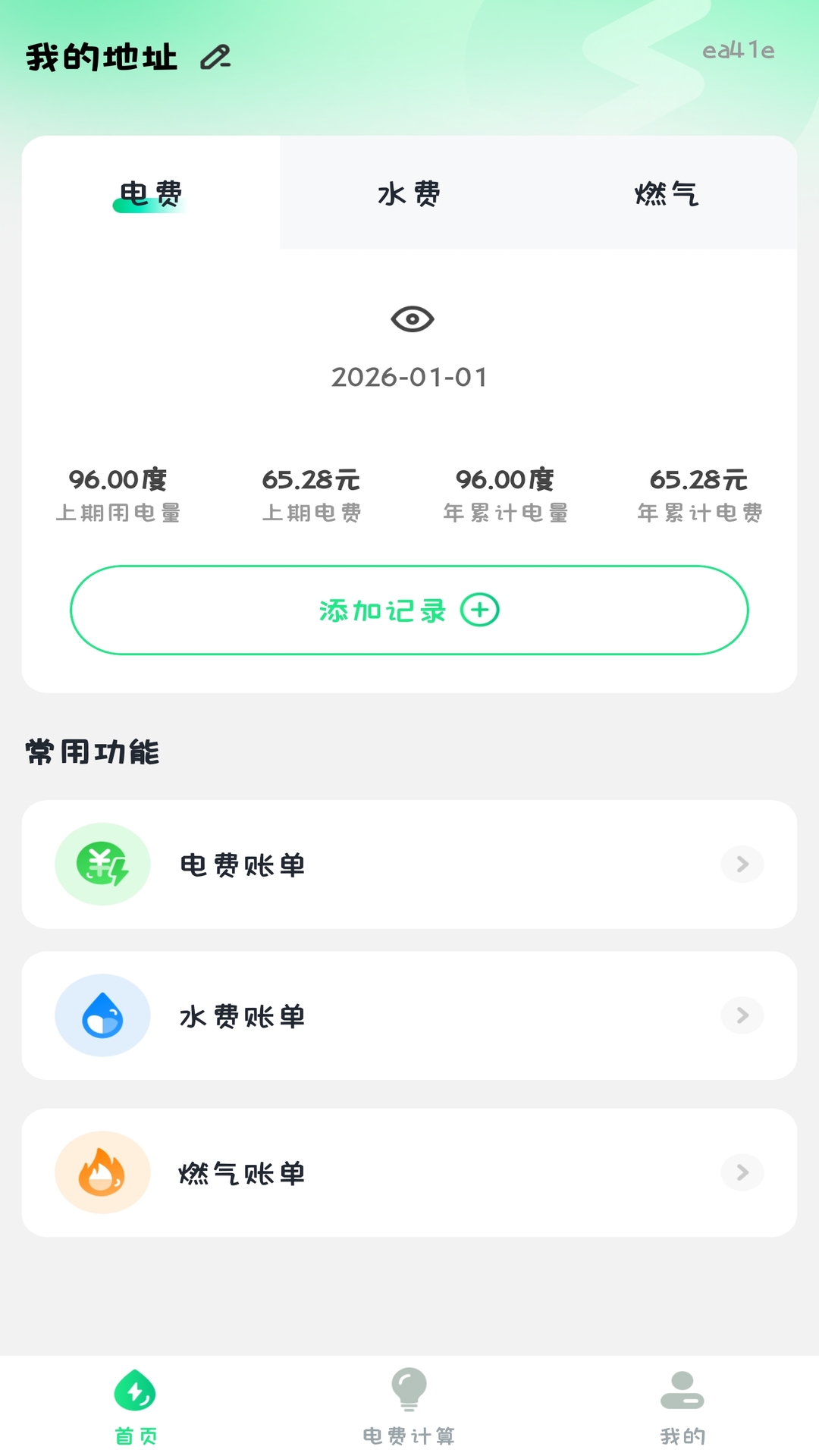Image resolution: width=819 pixels, height=1456 pixels.
Task: Open the 水费账单 row
Action: 409,1015
